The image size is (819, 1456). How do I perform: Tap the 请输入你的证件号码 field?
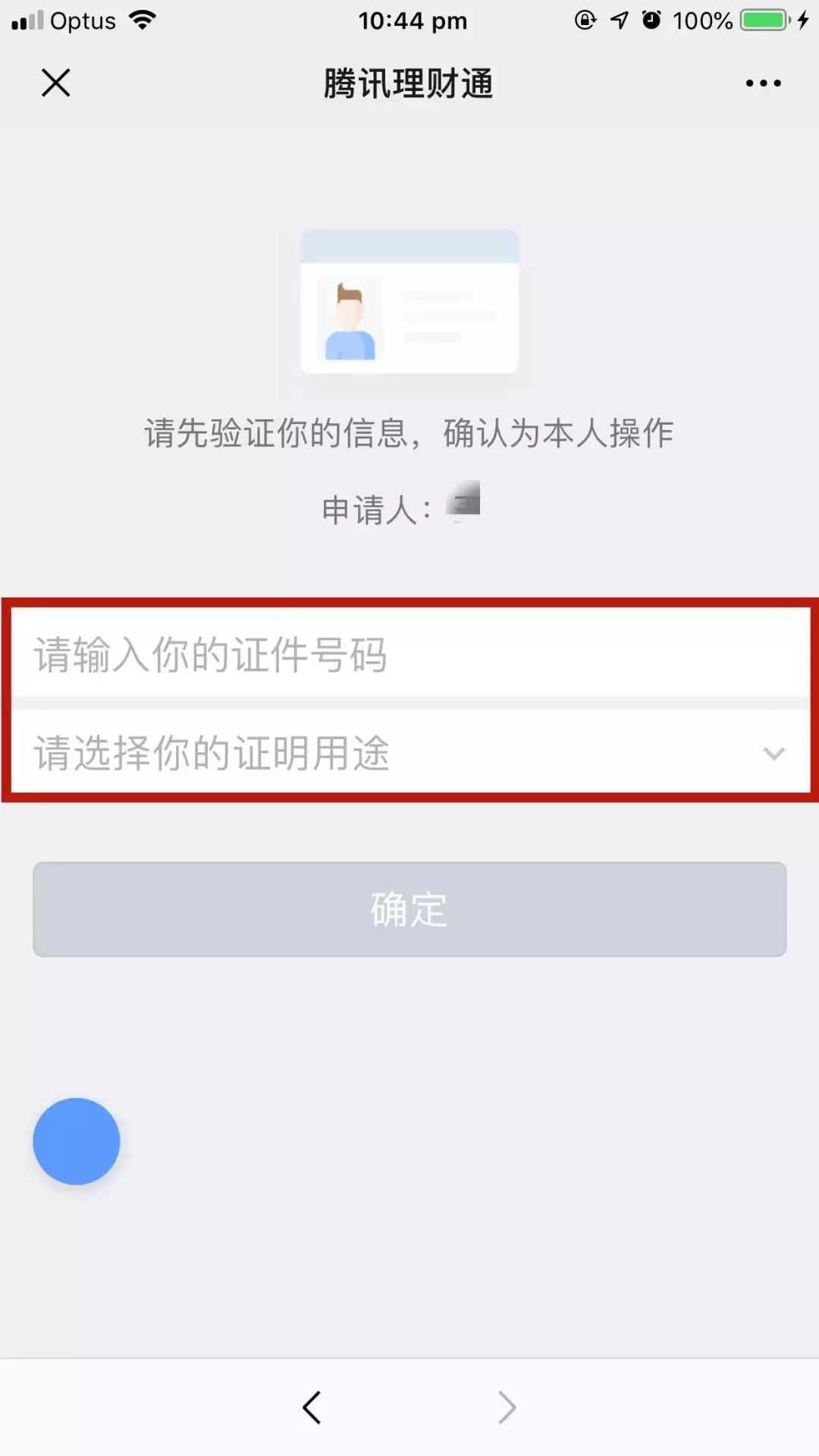click(x=410, y=654)
